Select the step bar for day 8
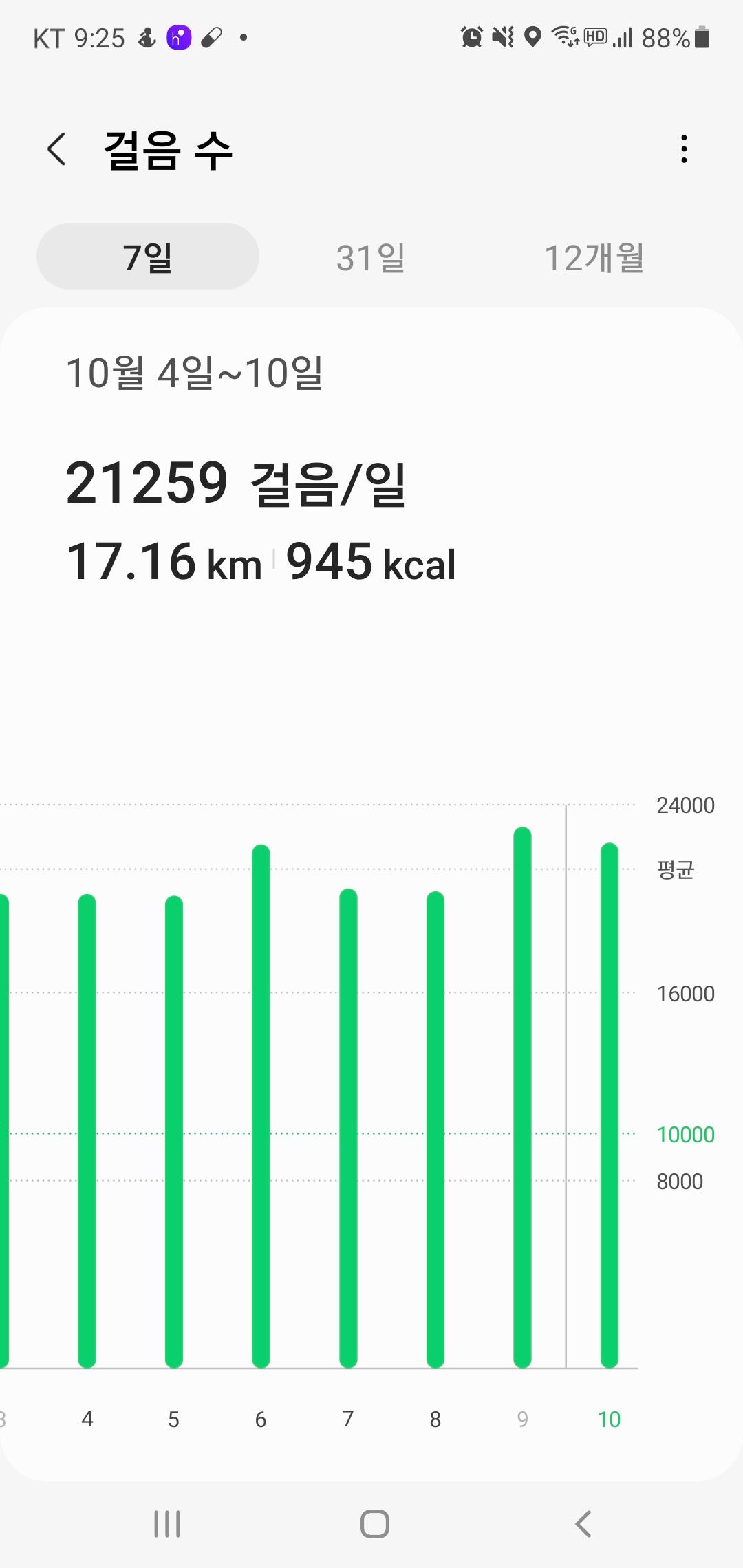 click(435, 1129)
